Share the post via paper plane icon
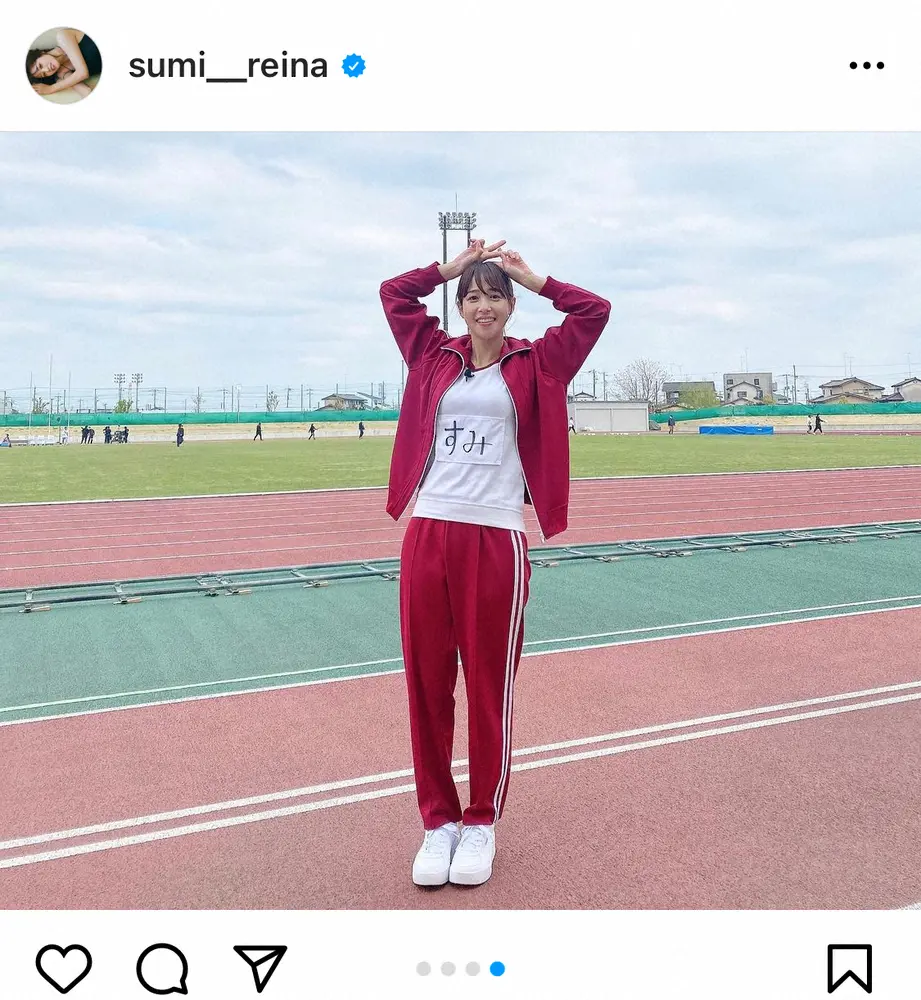 tap(260, 968)
